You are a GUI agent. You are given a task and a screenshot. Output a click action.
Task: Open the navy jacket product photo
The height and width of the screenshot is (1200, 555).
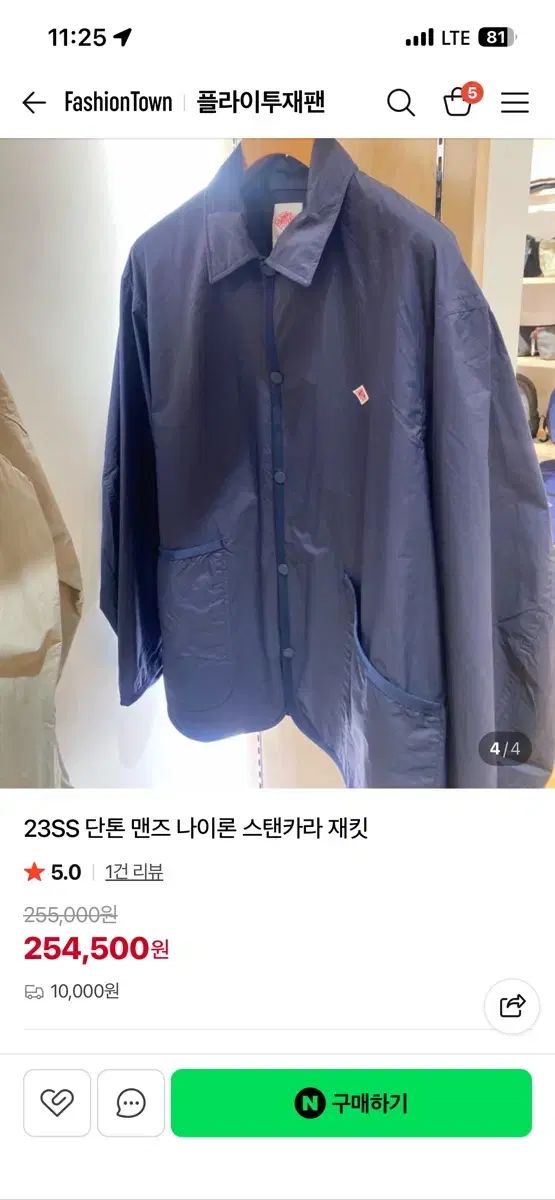coord(277,463)
